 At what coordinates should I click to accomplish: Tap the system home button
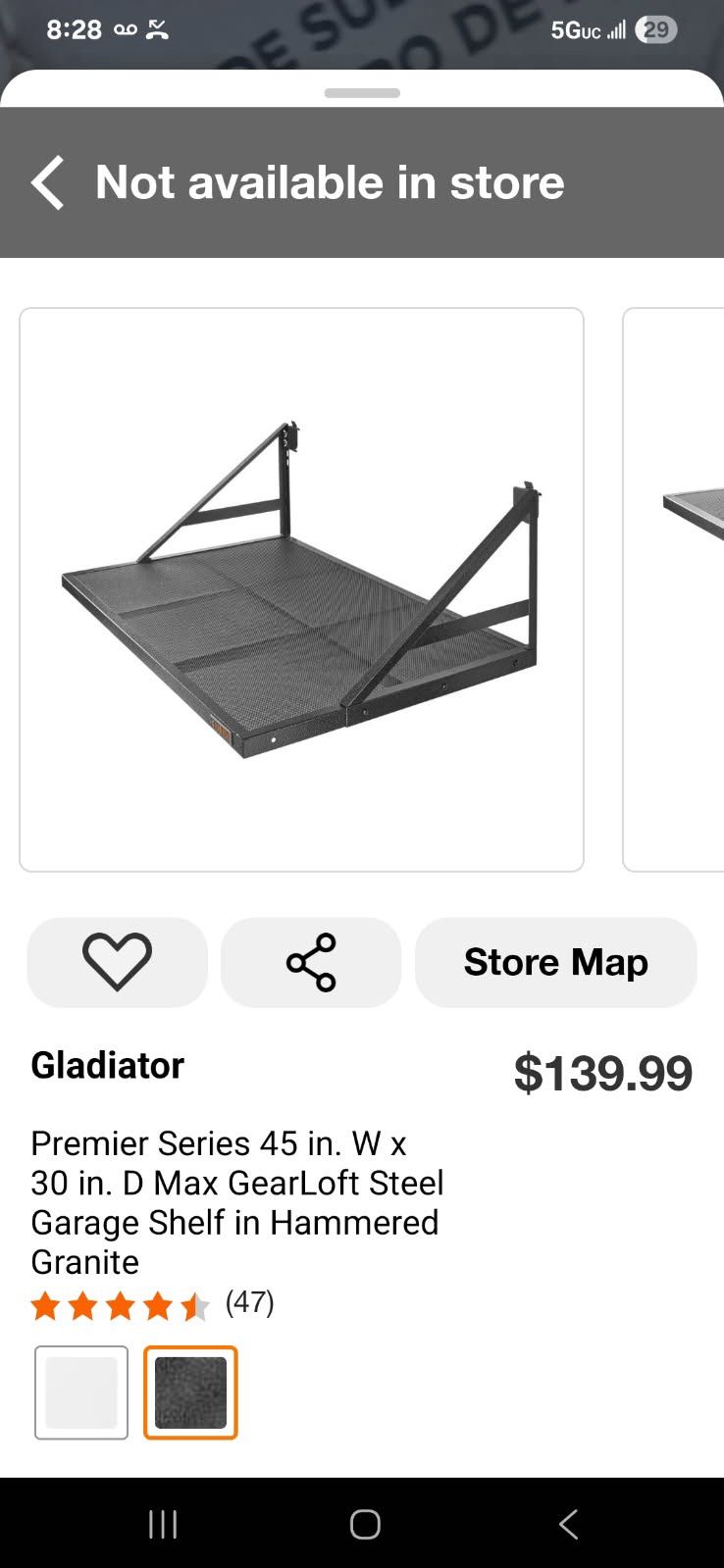point(365,1524)
